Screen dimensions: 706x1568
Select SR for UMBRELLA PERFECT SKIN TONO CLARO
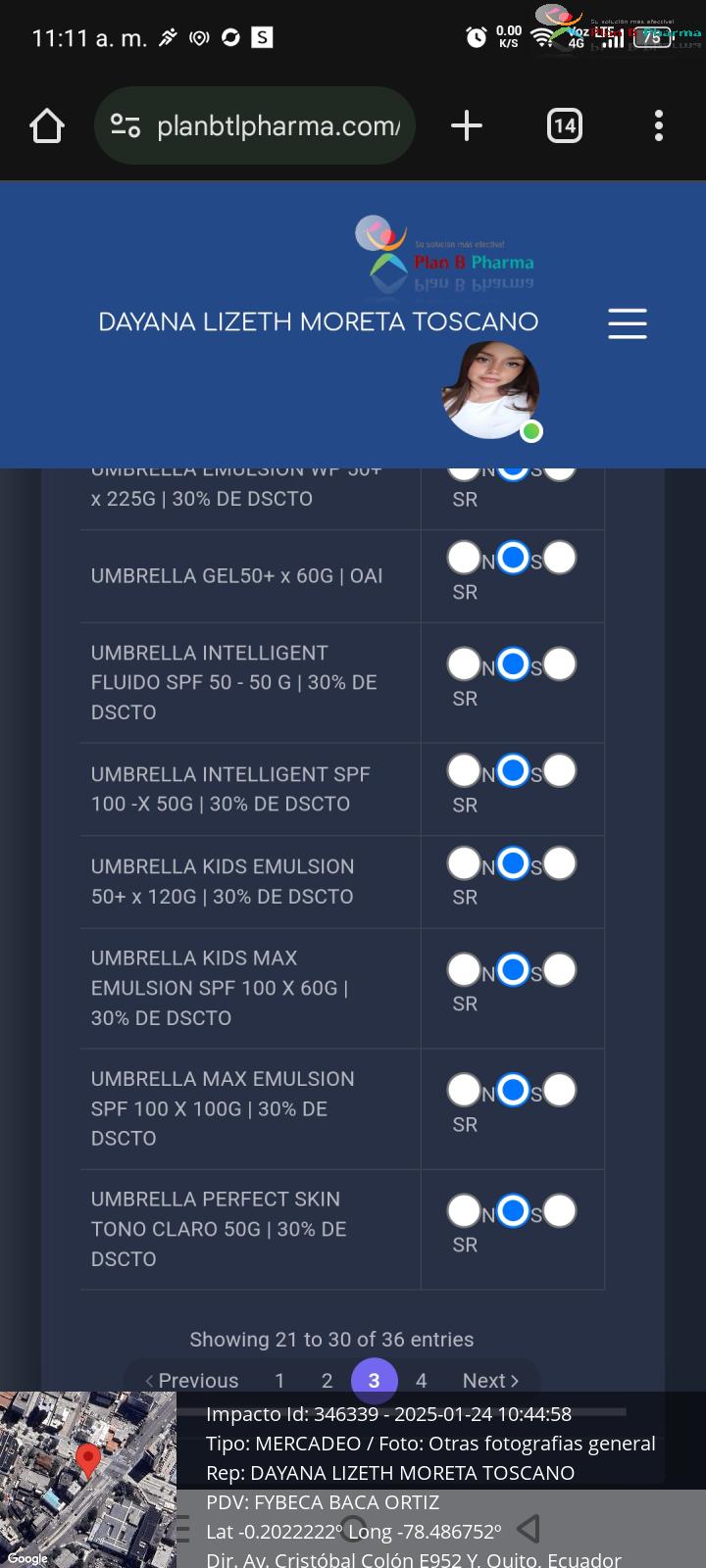point(560,1211)
